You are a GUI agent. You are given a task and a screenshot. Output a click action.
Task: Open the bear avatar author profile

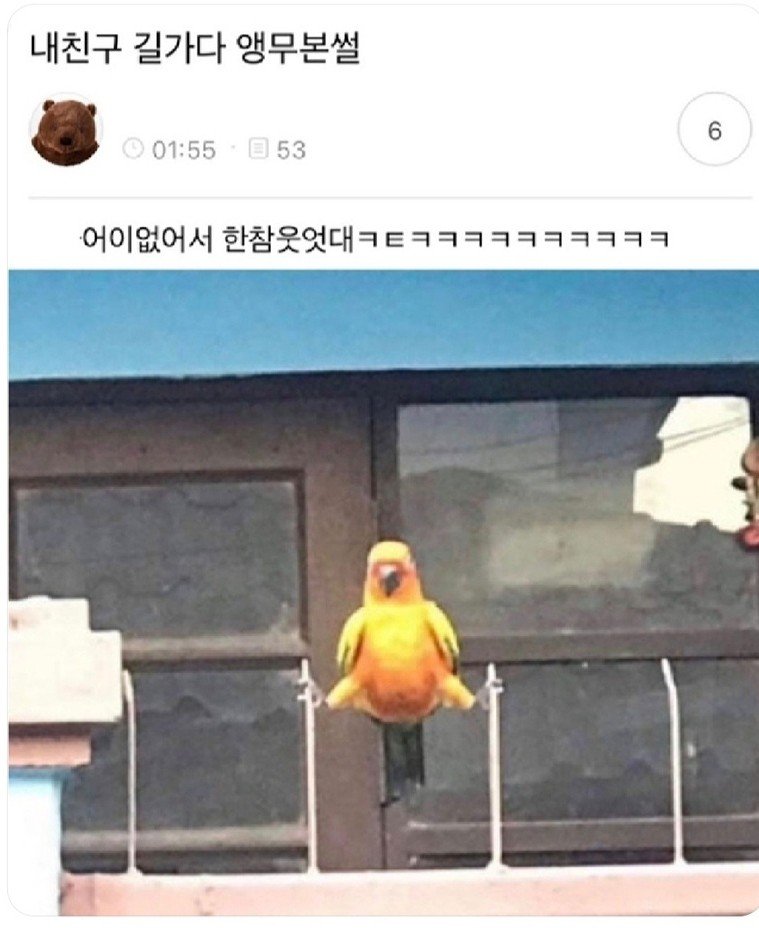click(65, 131)
